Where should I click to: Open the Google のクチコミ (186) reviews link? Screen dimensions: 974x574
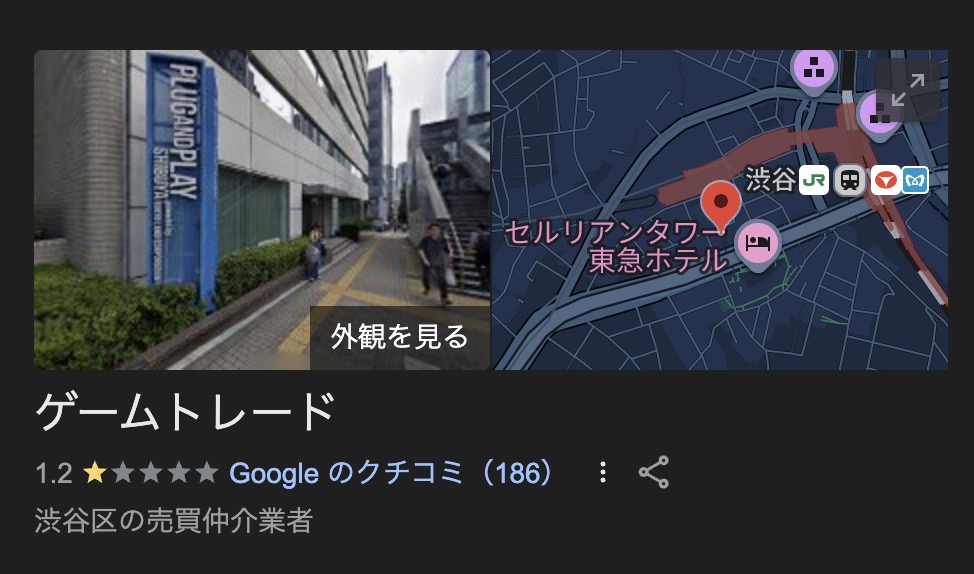pos(391,473)
